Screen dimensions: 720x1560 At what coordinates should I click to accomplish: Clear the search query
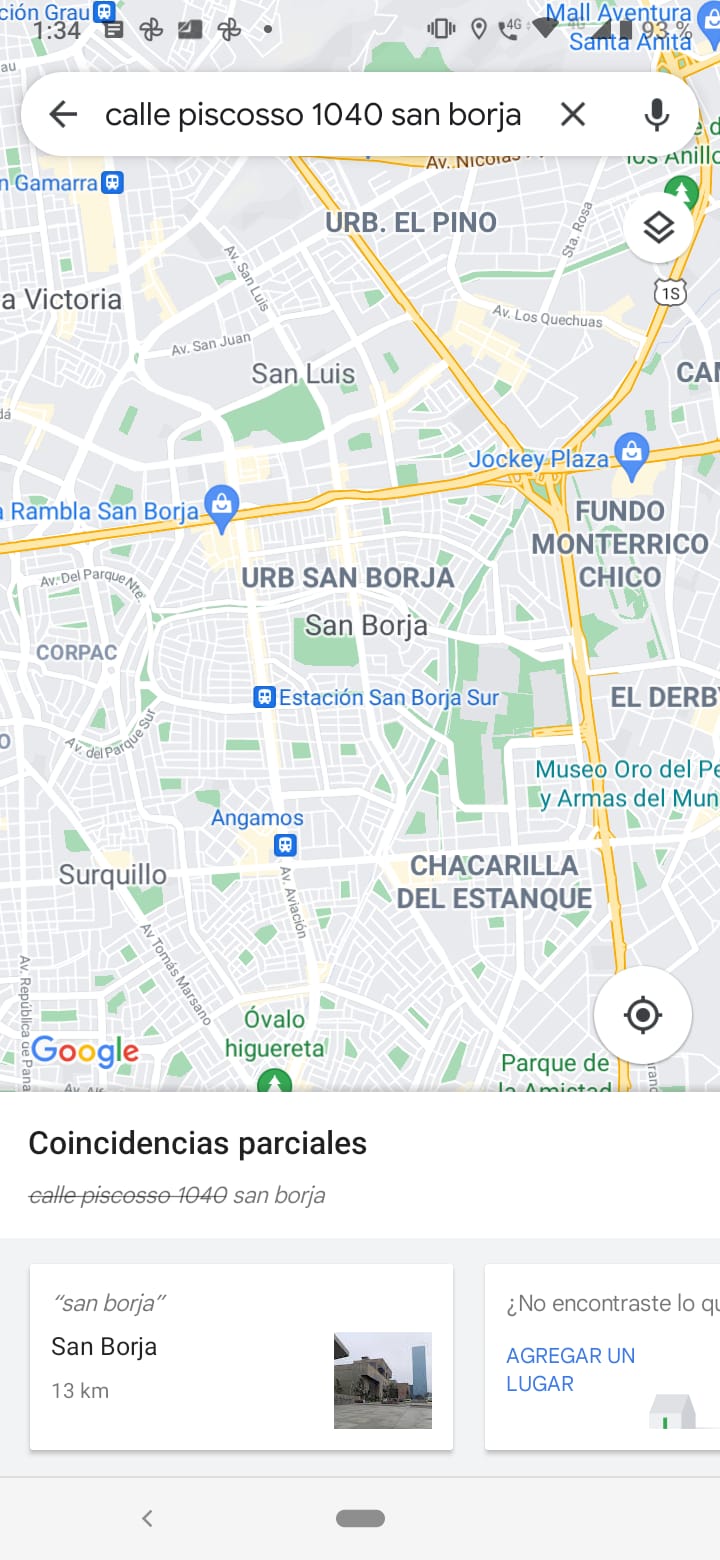[x=573, y=114]
